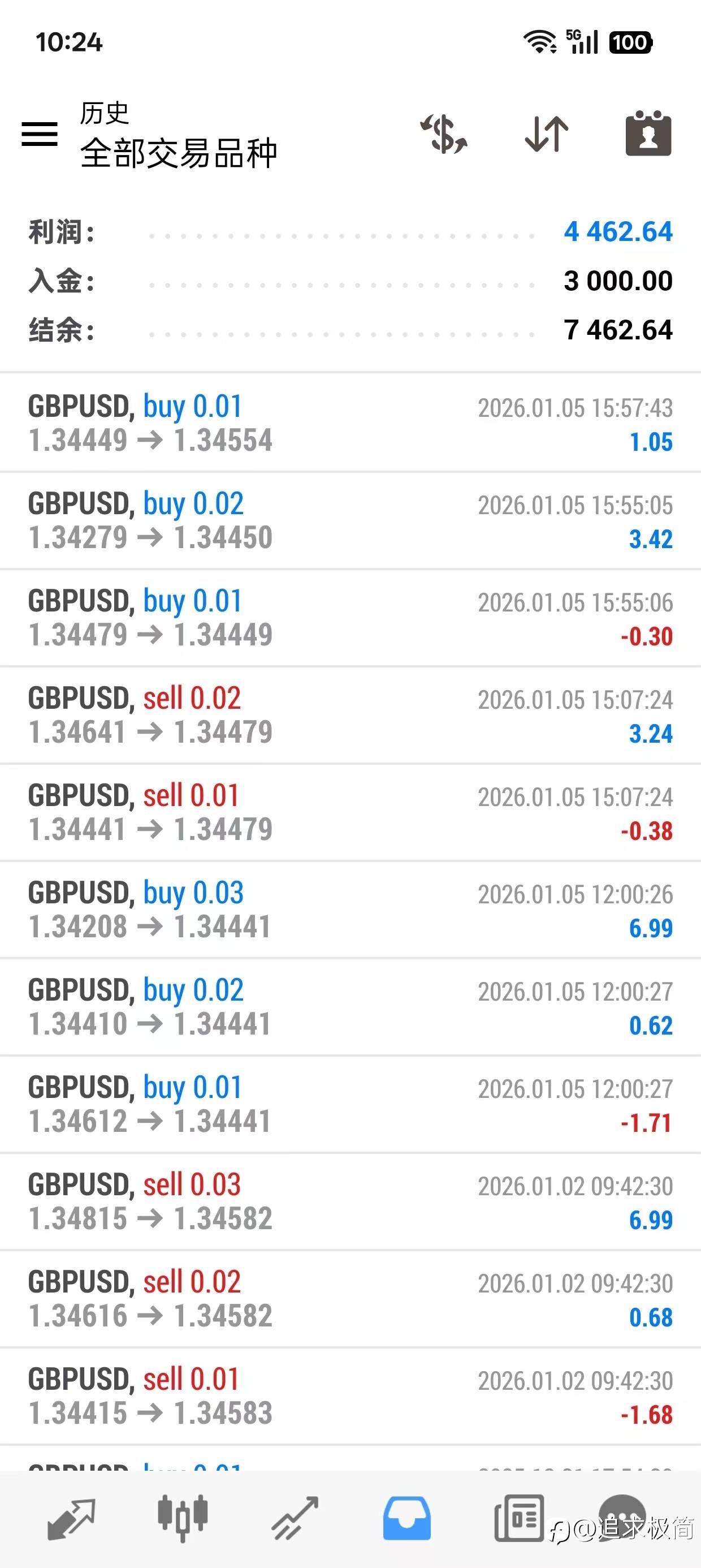701x1568 pixels.
Task: Open the calendar date range picker
Action: tap(648, 134)
